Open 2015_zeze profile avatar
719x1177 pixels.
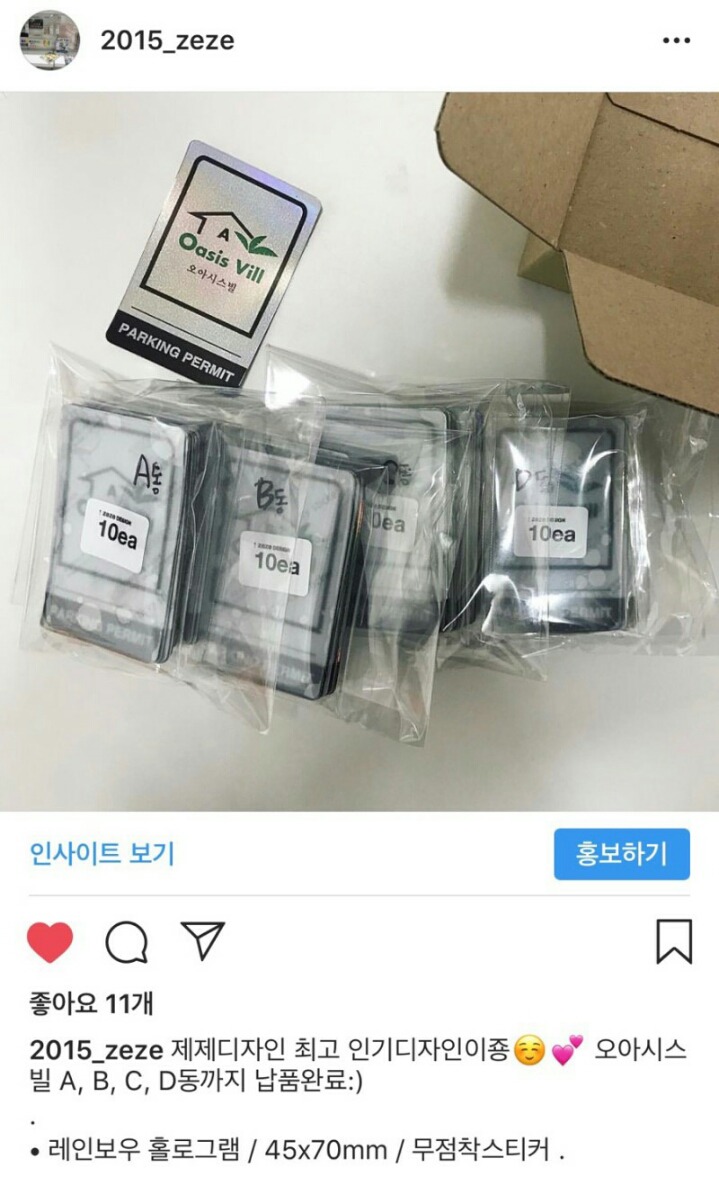tap(49, 41)
